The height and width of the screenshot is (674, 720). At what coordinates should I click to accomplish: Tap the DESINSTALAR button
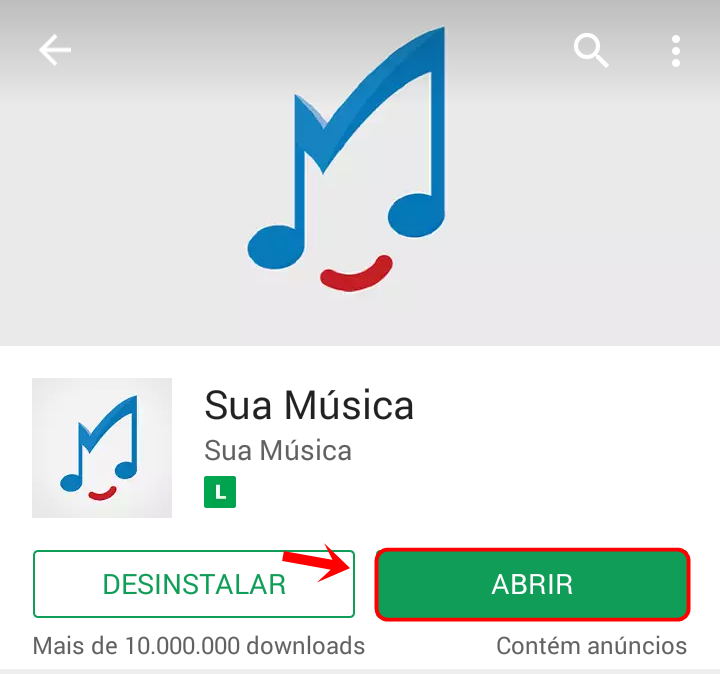[194, 584]
